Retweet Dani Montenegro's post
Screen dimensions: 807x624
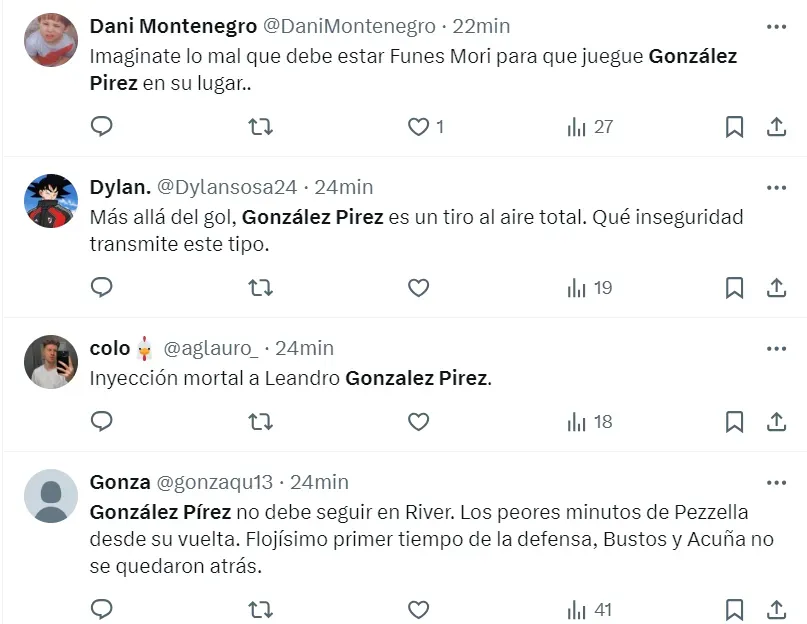coord(260,127)
